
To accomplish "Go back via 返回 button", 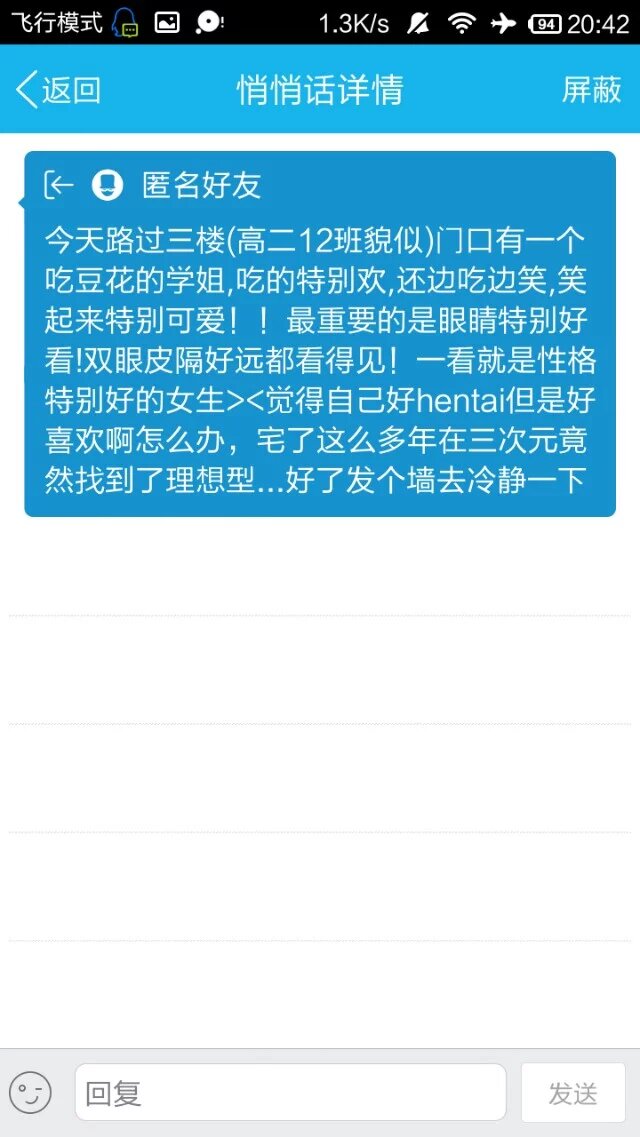I will pos(60,90).
